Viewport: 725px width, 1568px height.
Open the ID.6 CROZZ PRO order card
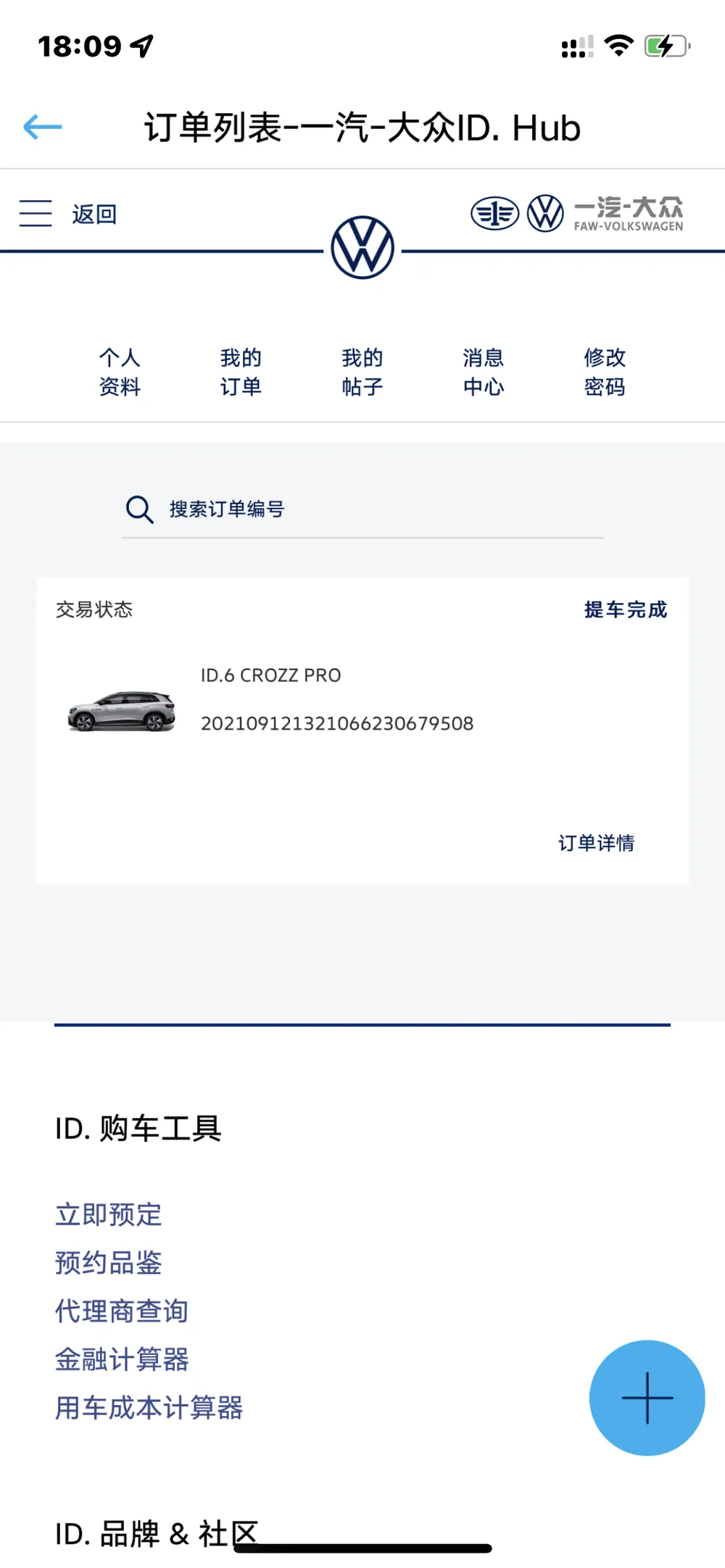(x=362, y=730)
